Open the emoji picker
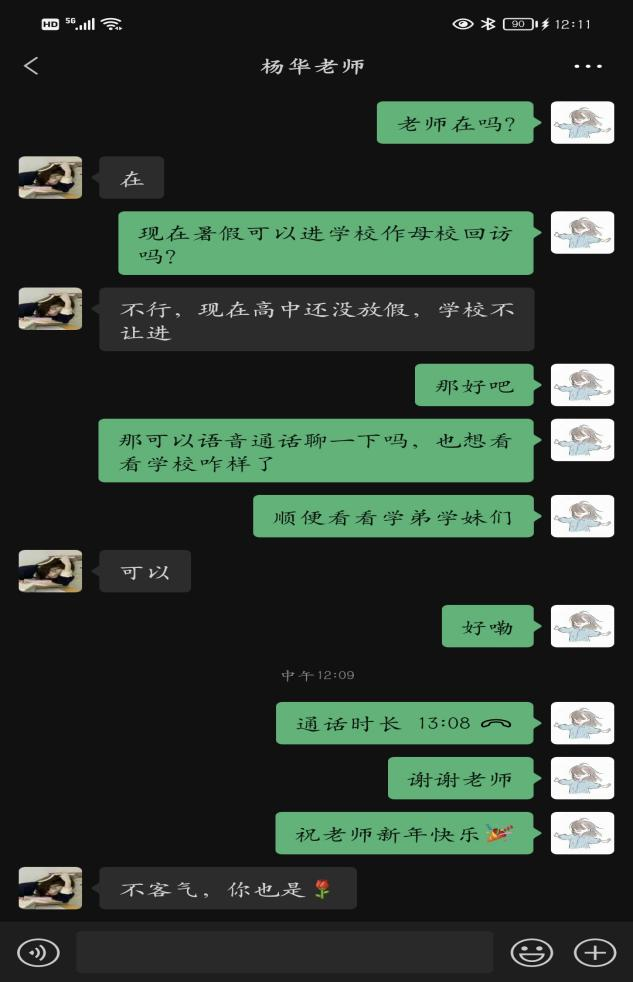The height and width of the screenshot is (982, 633). tap(531, 952)
